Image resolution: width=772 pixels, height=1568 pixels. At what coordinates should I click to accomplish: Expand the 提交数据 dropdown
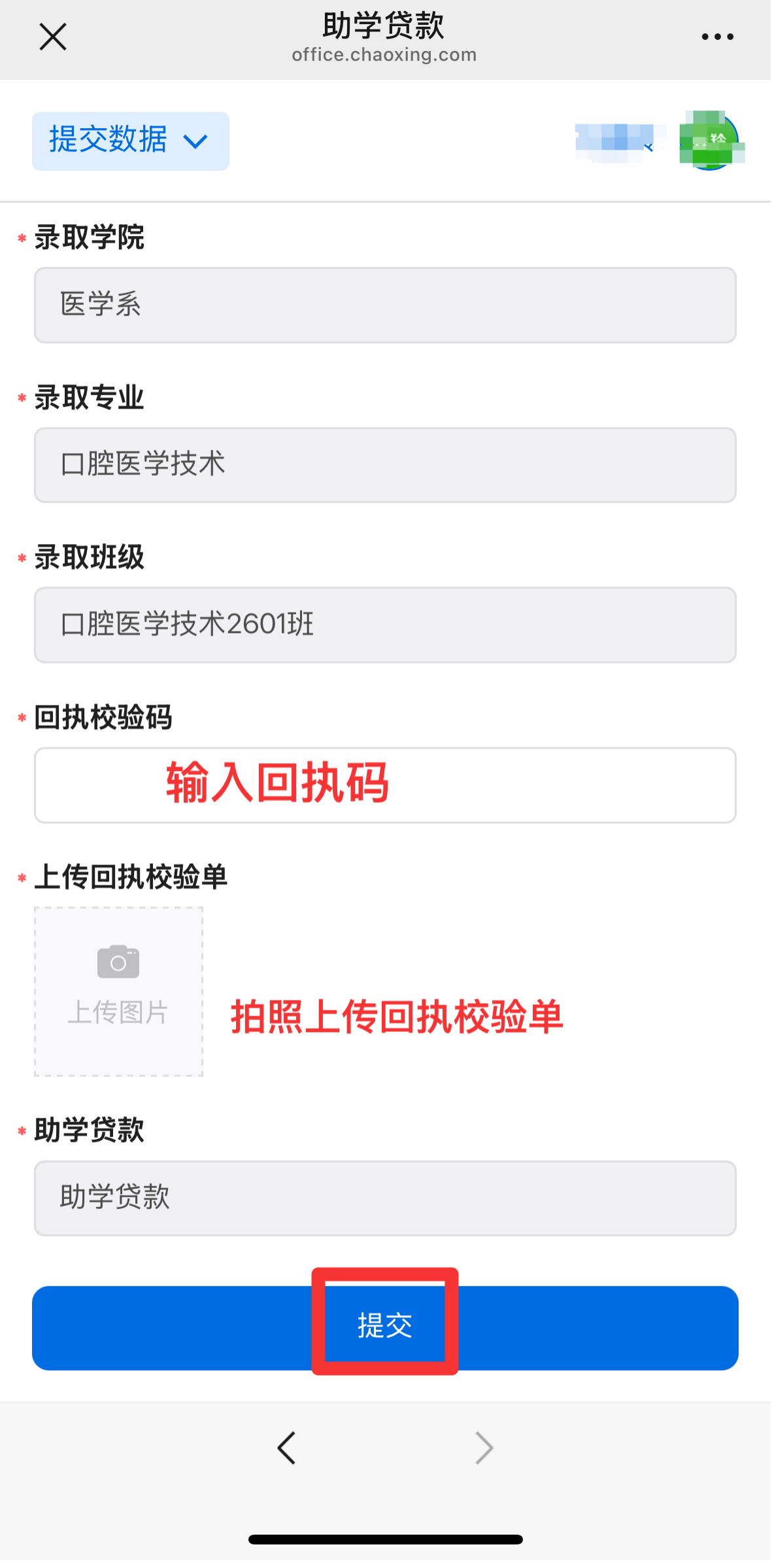pyautogui.click(x=131, y=141)
